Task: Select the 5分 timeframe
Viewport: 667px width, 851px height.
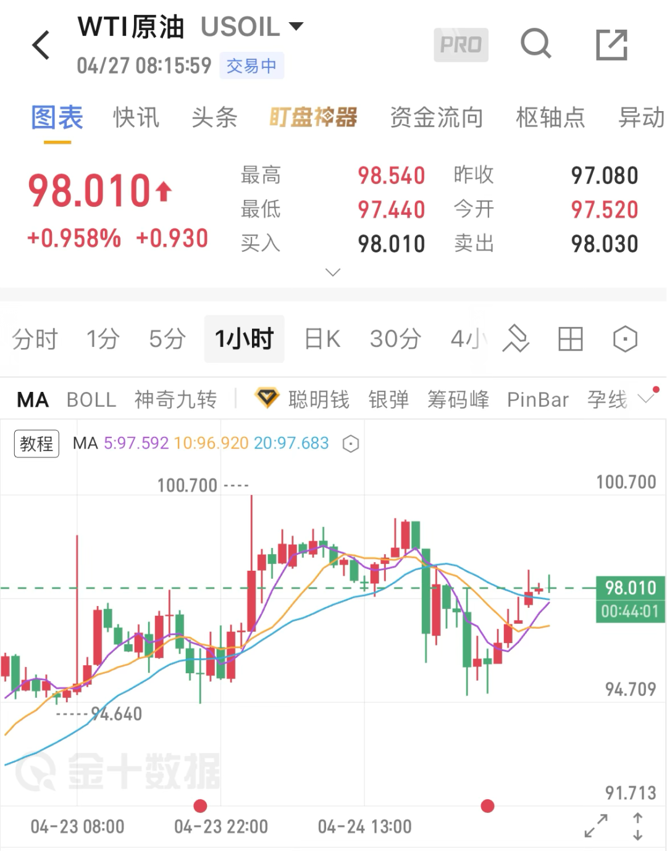Action: point(167,339)
